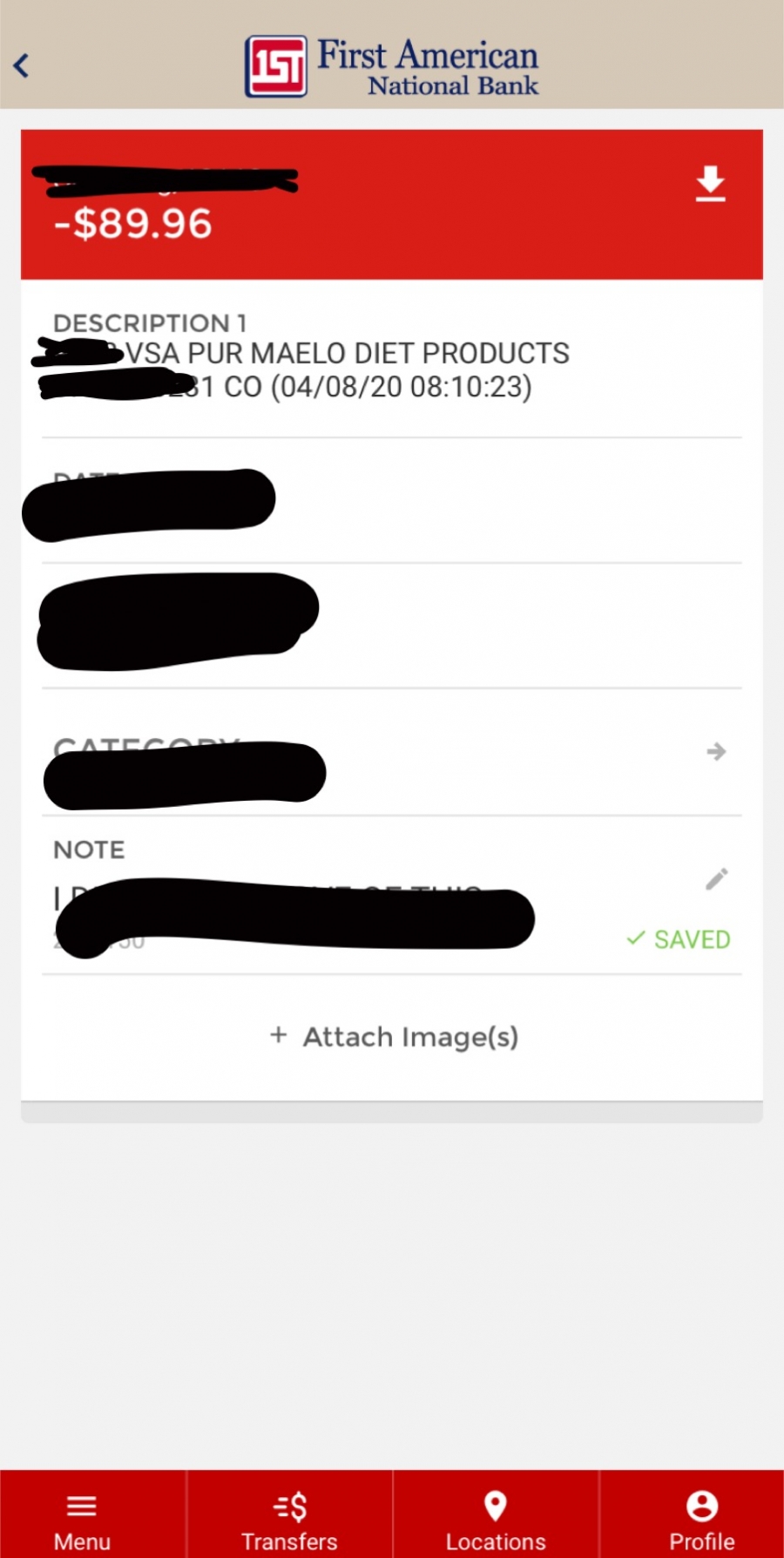Screen dimensions: 784x1558
Task: Open the category arrow
Action: pos(716,751)
